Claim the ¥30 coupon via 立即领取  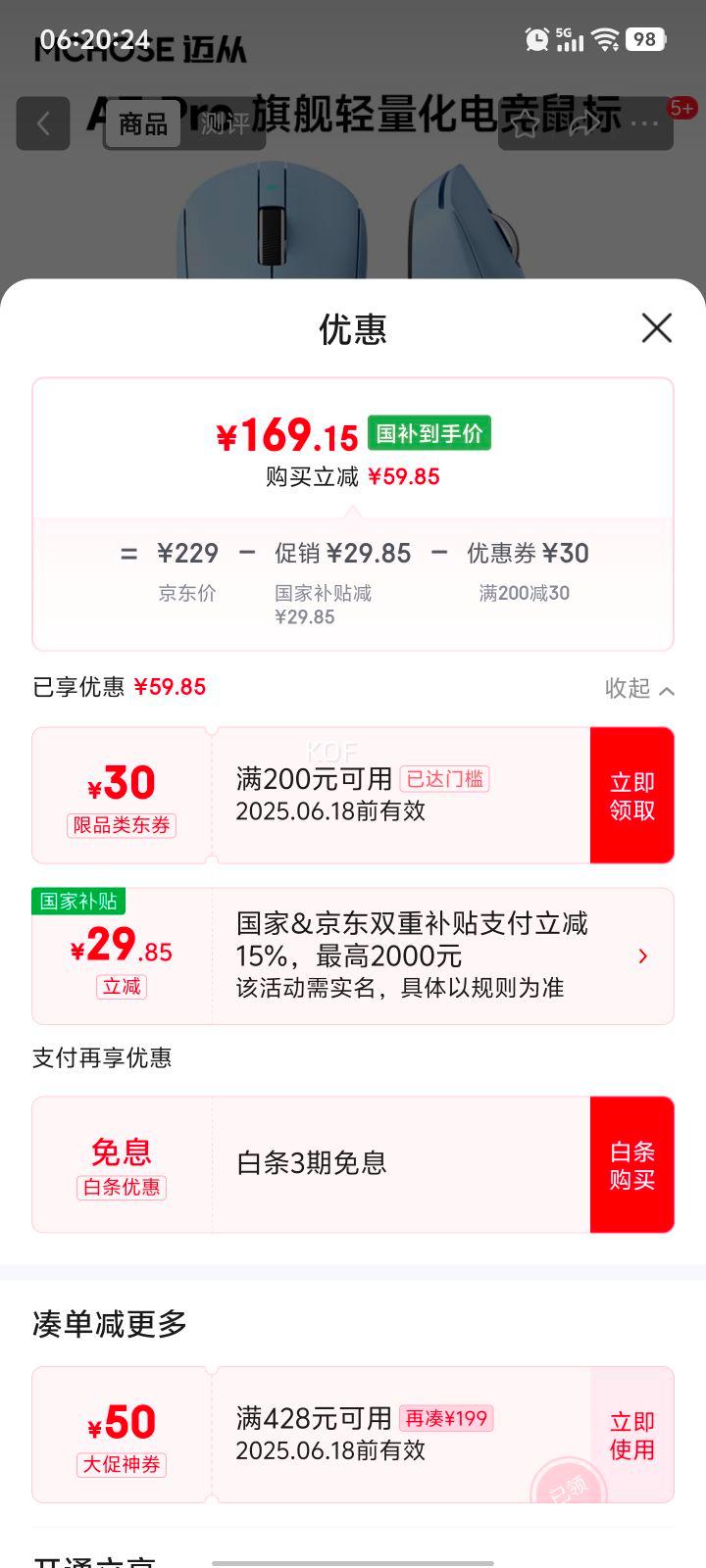tap(631, 795)
